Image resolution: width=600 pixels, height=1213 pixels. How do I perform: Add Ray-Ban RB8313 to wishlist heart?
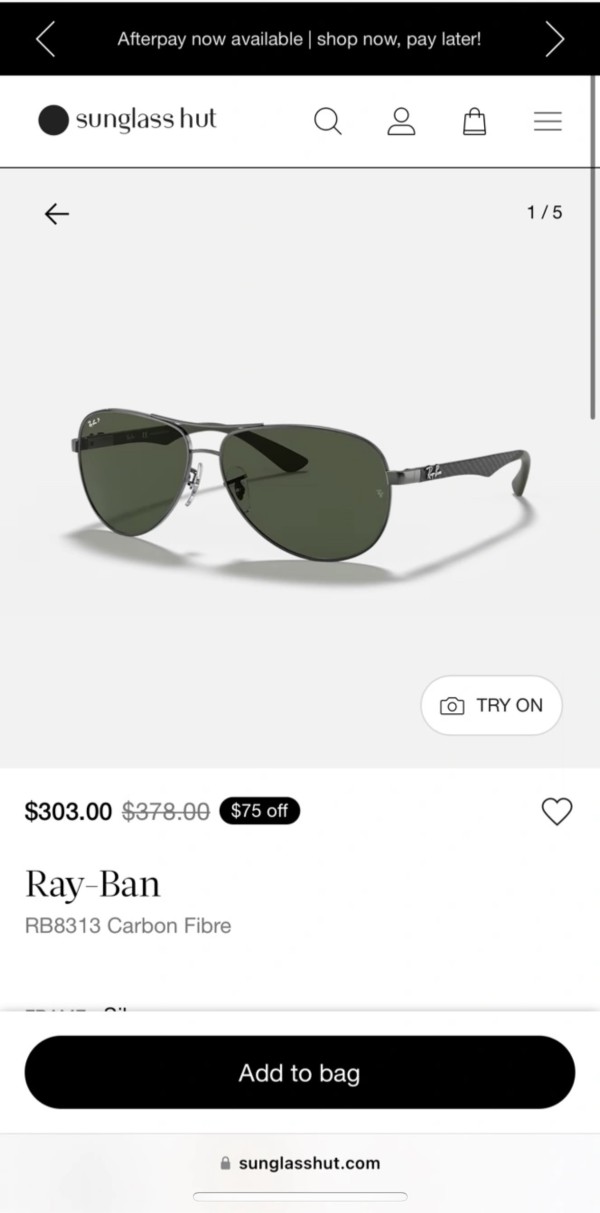557,811
